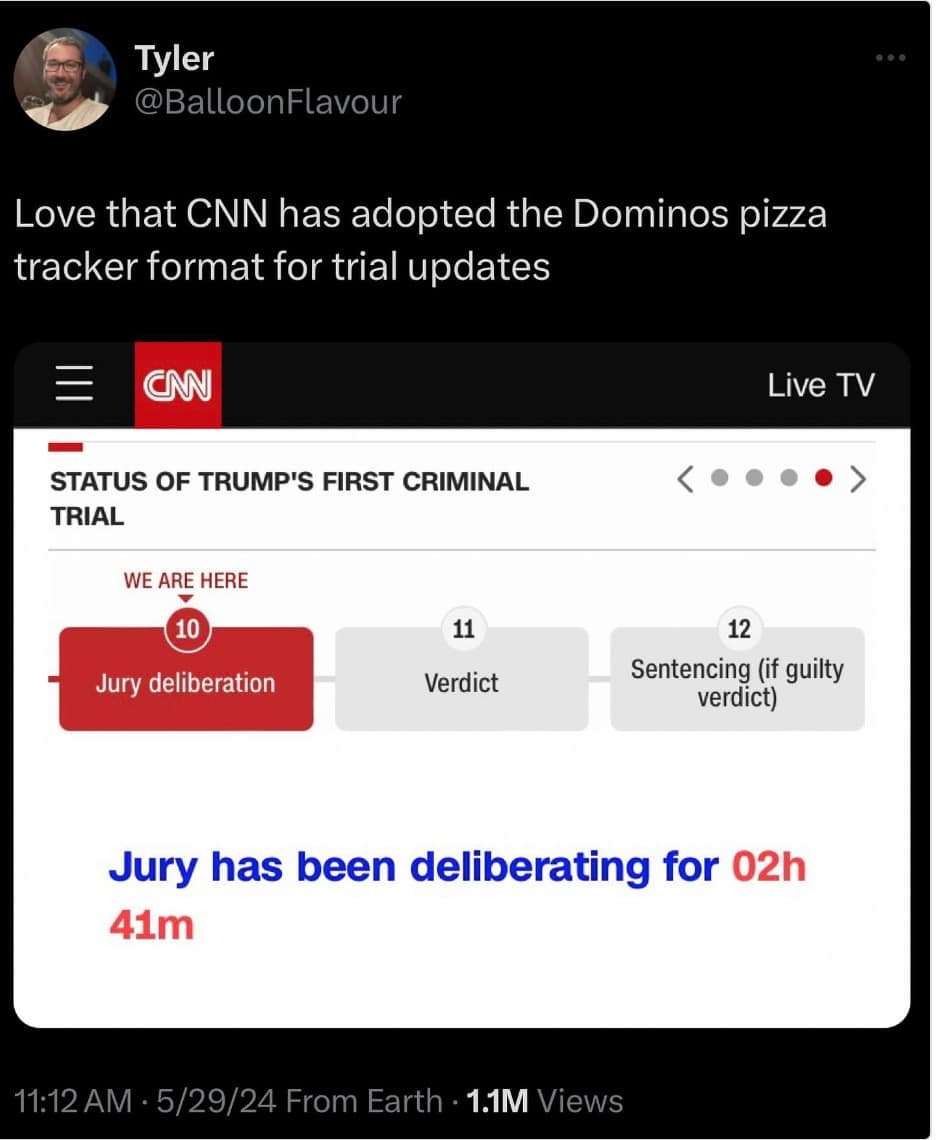
Task: Open the Live TV menu item
Action: click(821, 384)
